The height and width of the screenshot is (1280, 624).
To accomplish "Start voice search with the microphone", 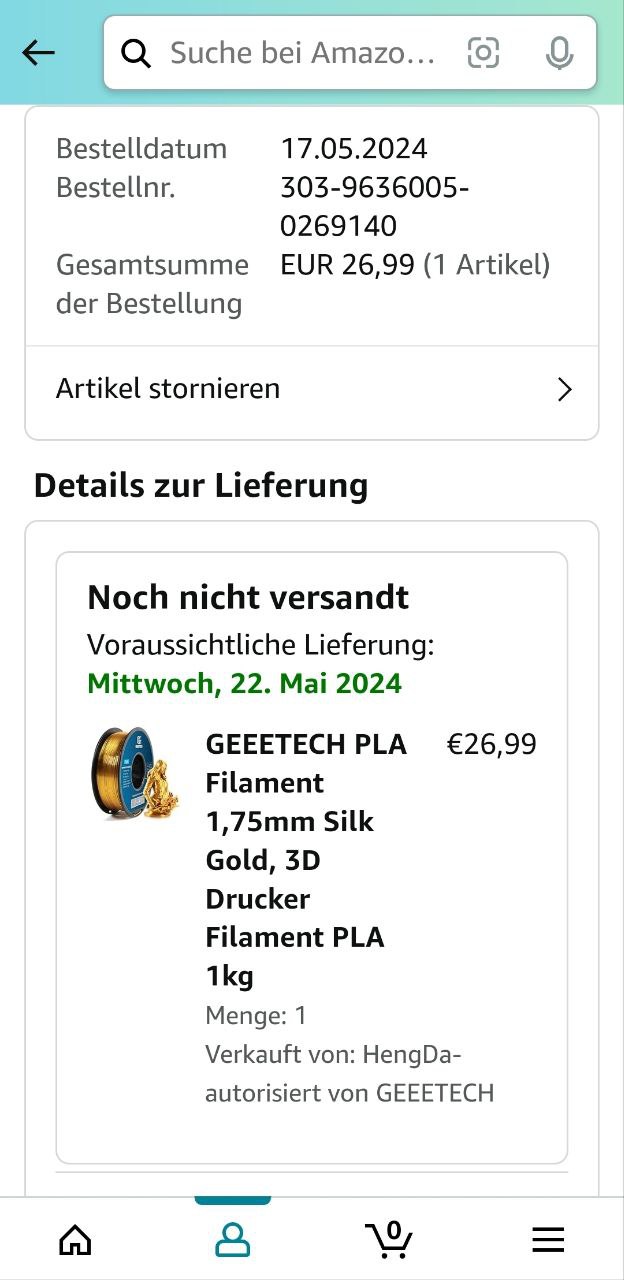I will (559, 53).
